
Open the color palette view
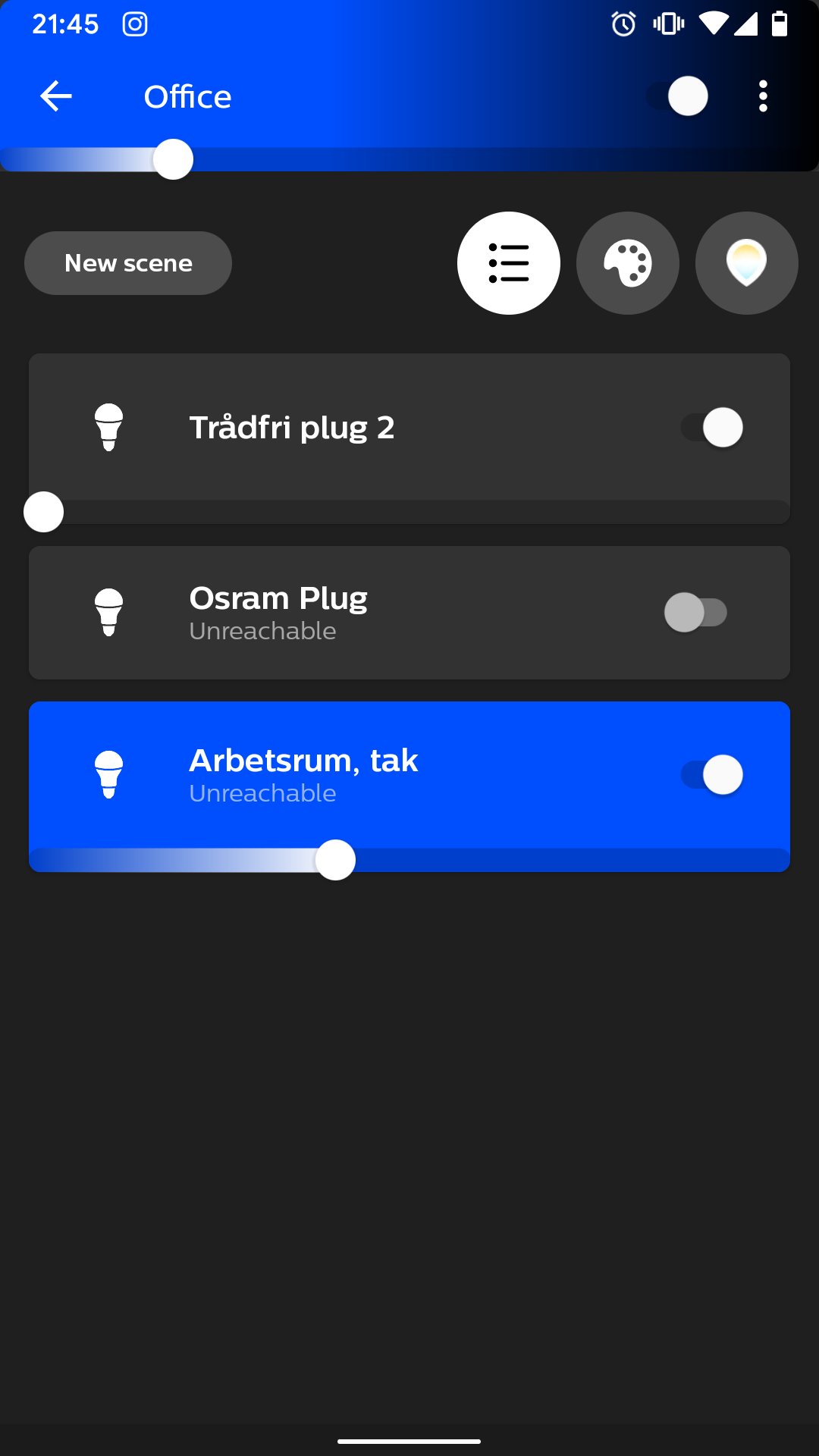pyautogui.click(x=627, y=263)
